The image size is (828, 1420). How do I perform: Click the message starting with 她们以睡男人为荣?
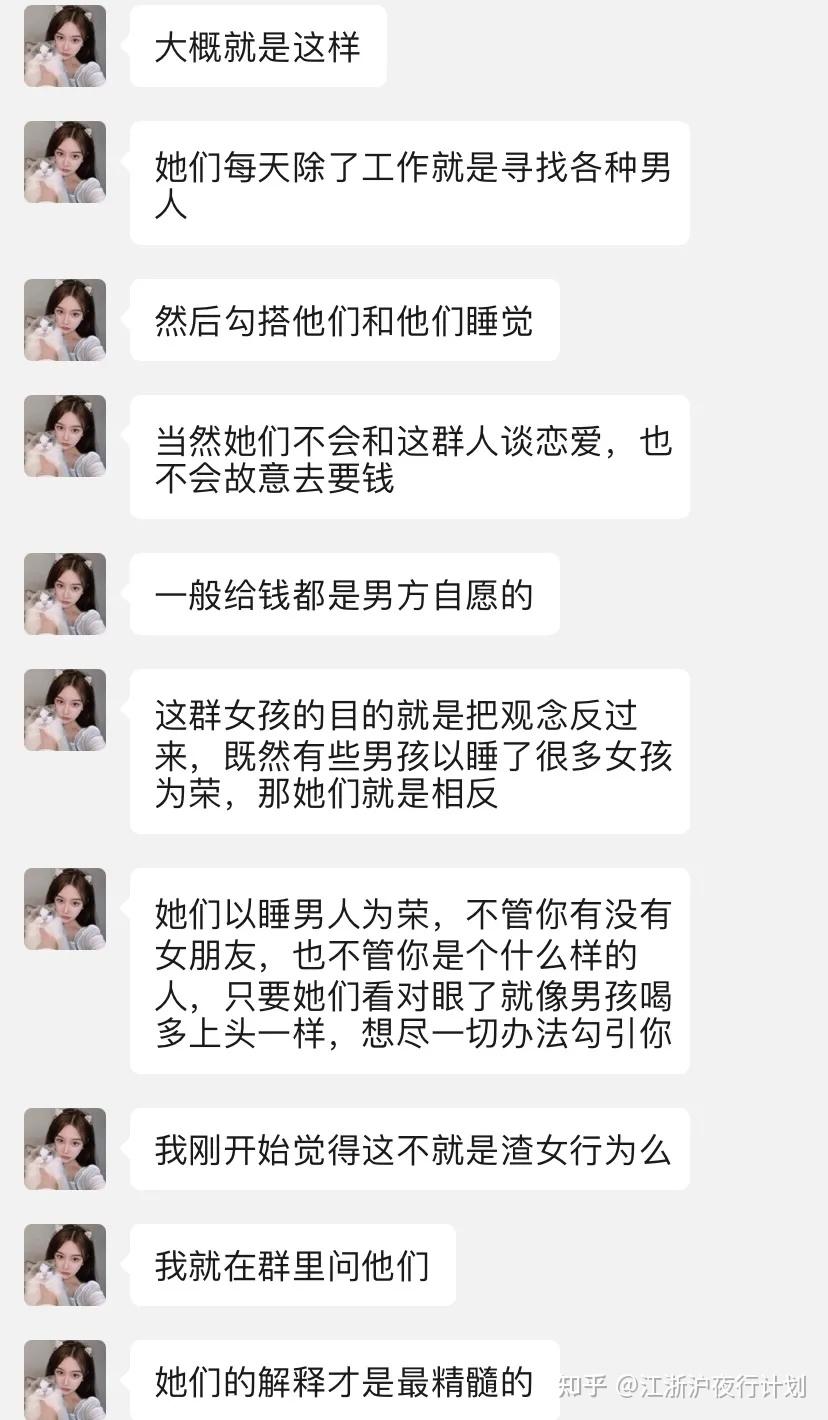tap(410, 970)
